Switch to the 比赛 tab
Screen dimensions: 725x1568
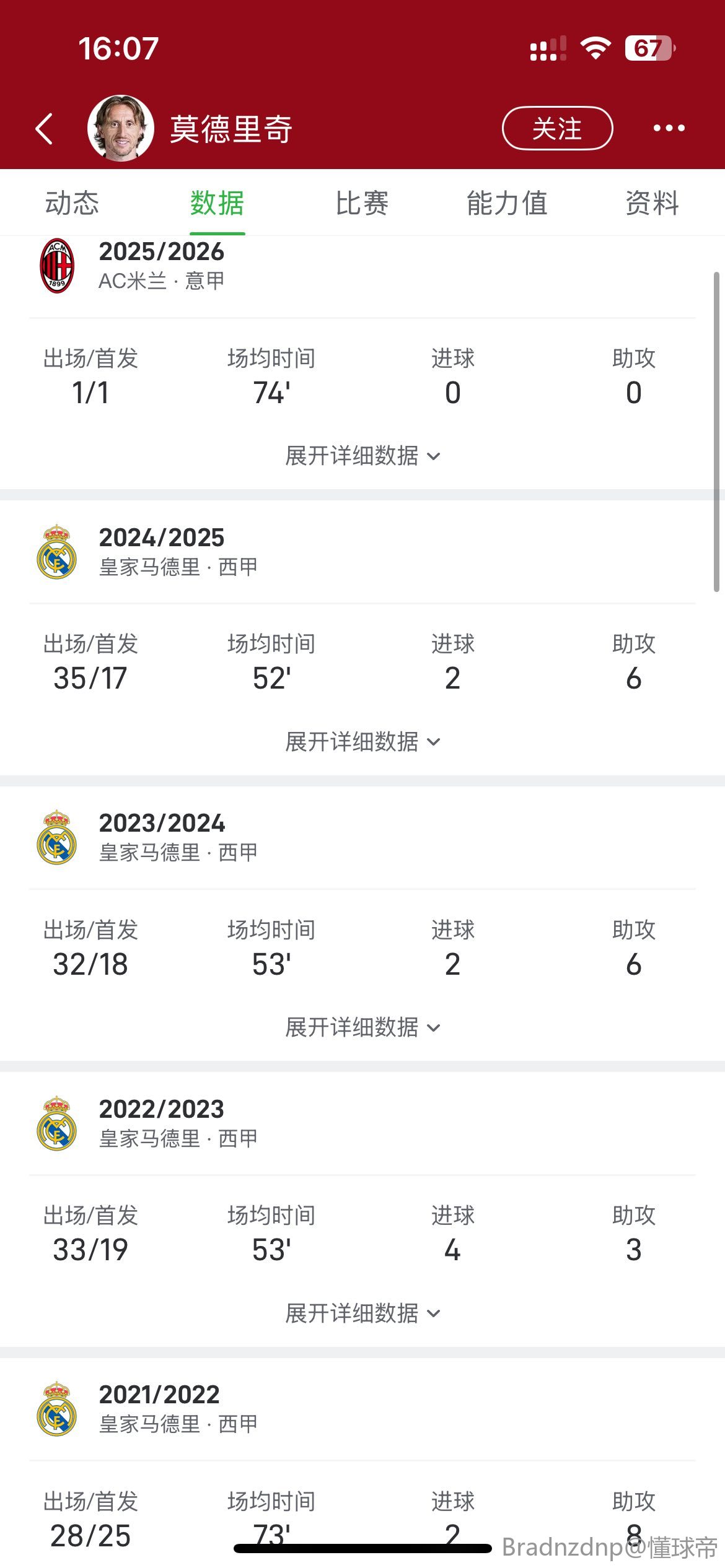(362, 203)
